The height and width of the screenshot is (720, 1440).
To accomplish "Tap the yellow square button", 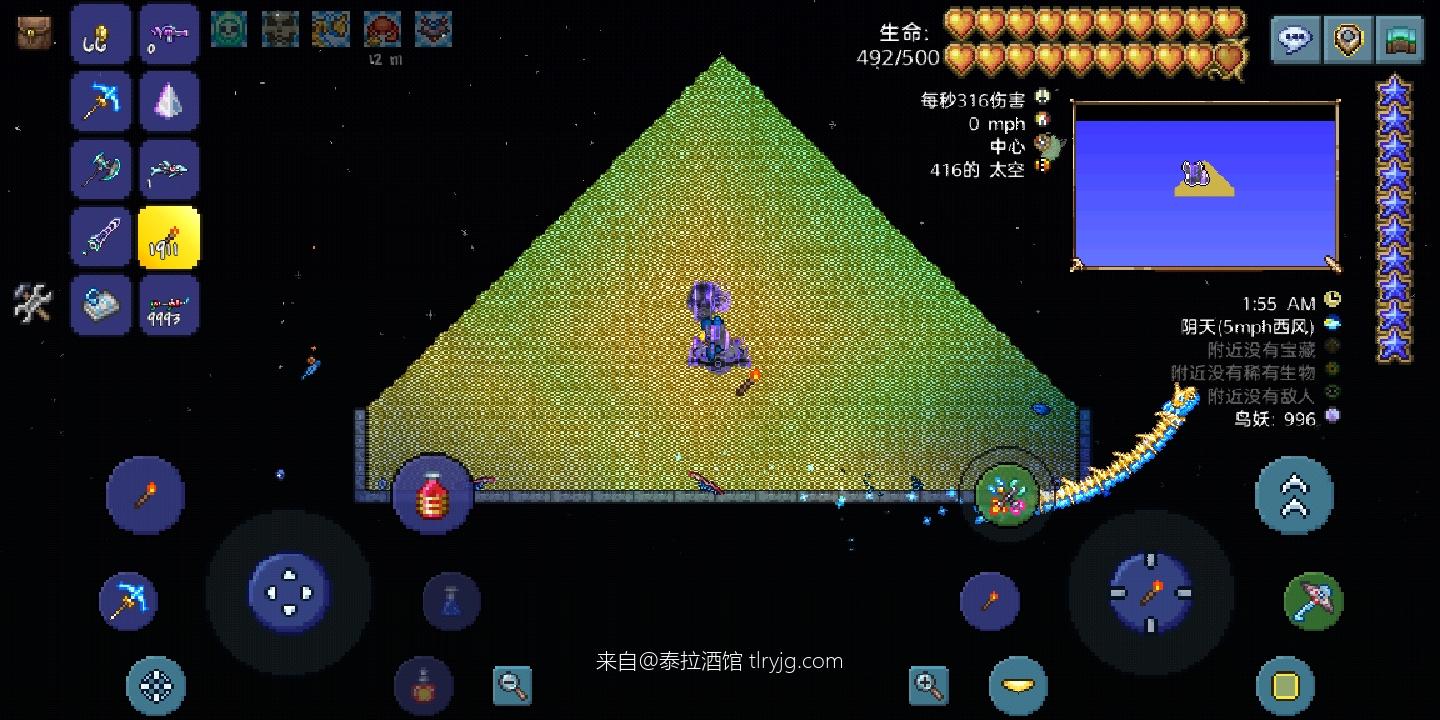I will (x=1285, y=686).
